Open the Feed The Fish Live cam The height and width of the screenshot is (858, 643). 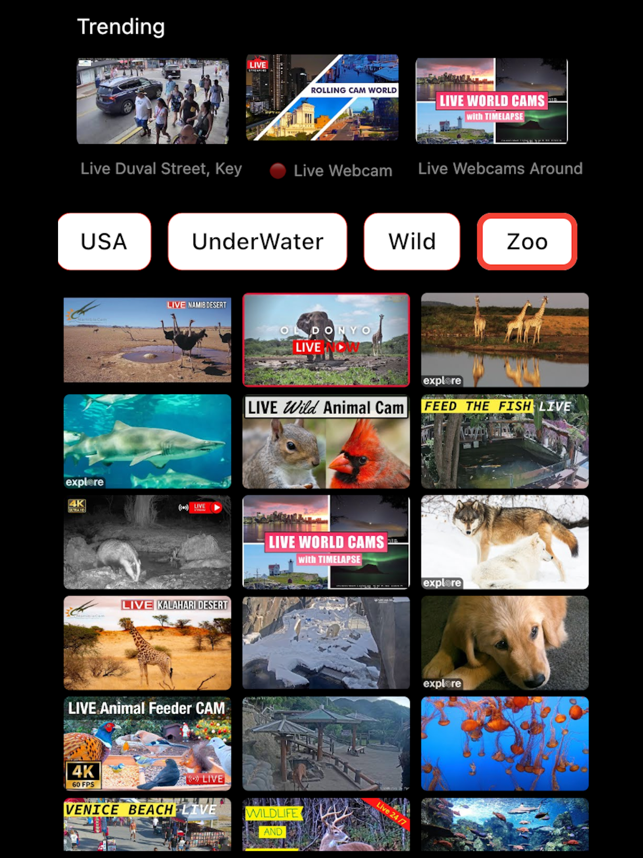coord(505,441)
